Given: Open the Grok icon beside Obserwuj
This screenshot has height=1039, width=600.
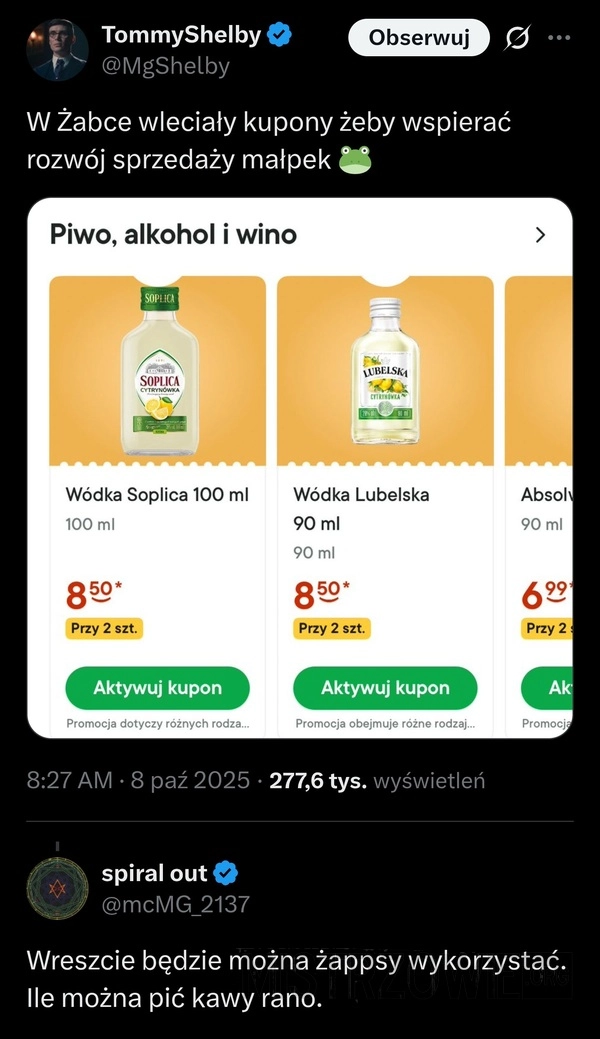Looking at the screenshot, I should pyautogui.click(x=518, y=38).
